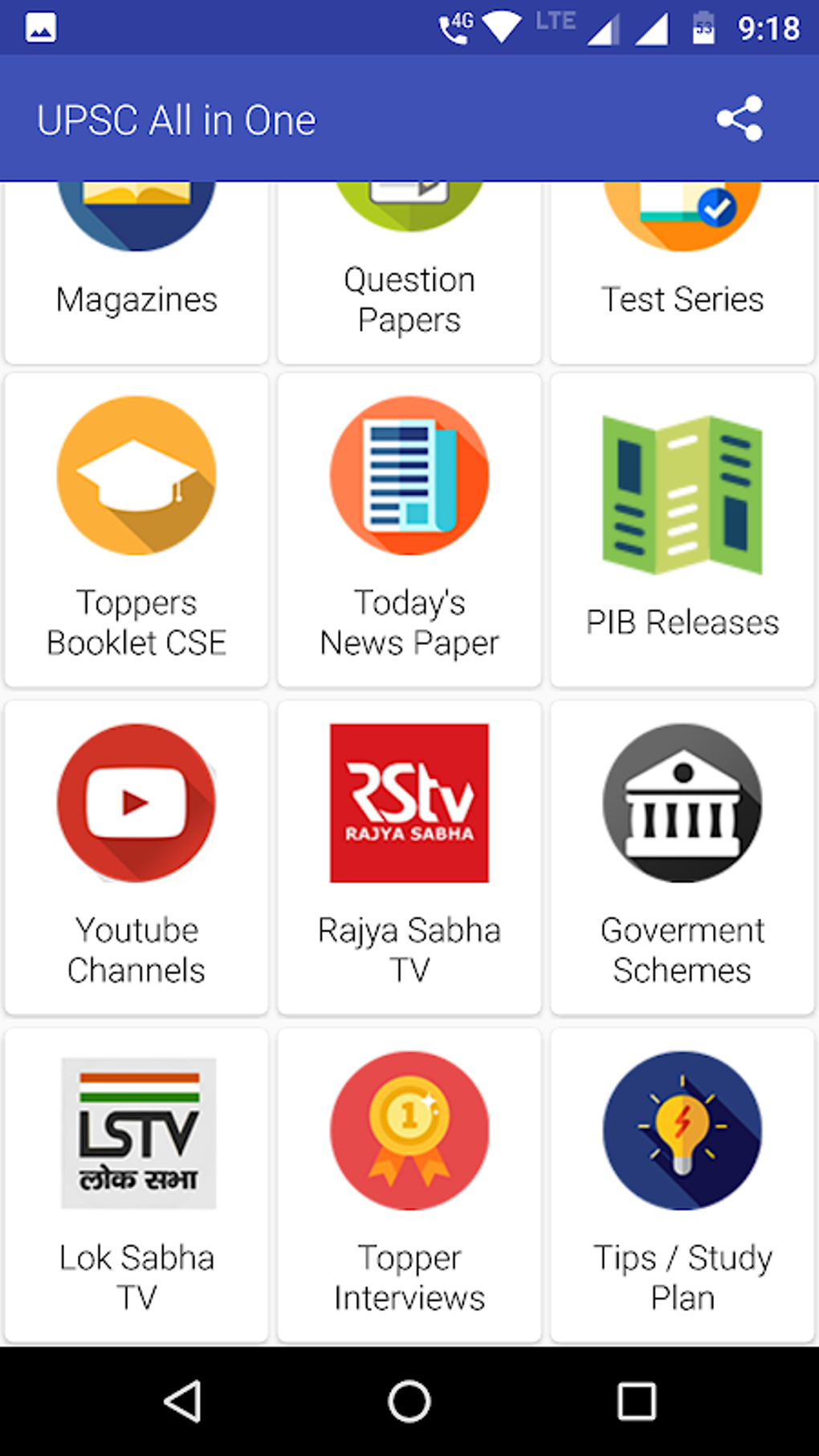Viewport: 819px width, 1456px height.
Task: View Today's News Paper
Action: tap(409, 530)
